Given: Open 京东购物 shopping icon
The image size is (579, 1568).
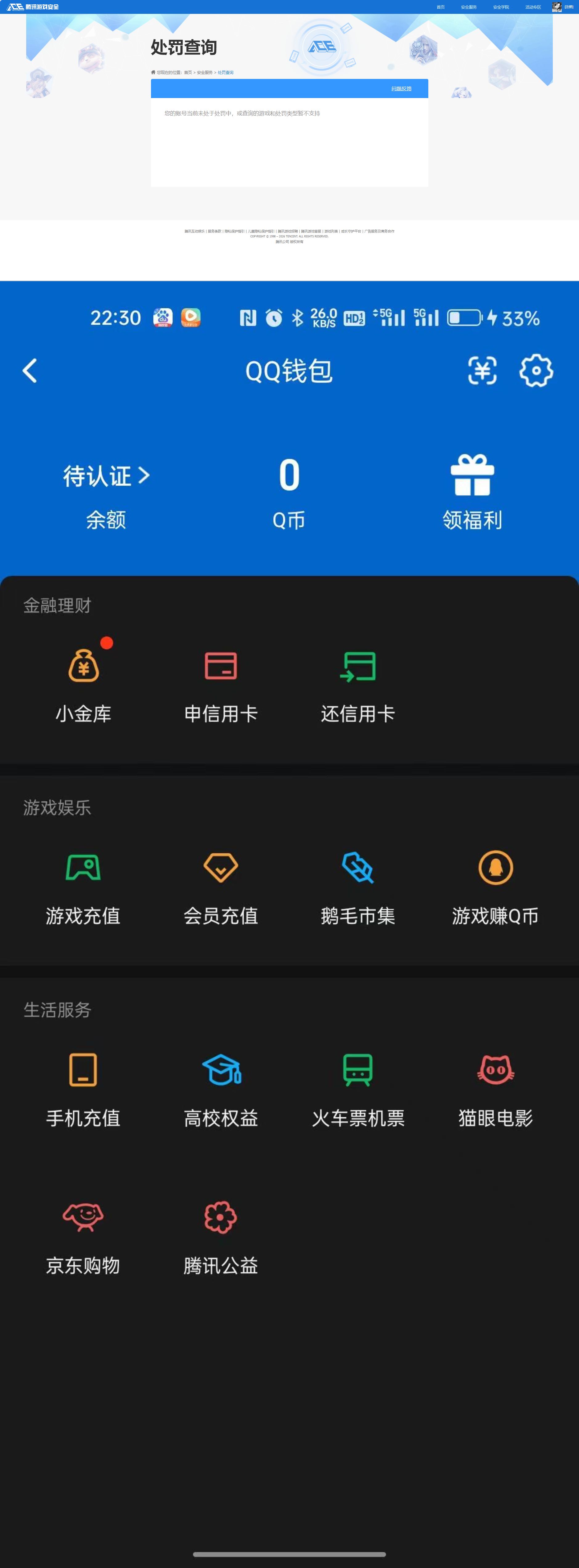Looking at the screenshot, I should click(83, 1216).
